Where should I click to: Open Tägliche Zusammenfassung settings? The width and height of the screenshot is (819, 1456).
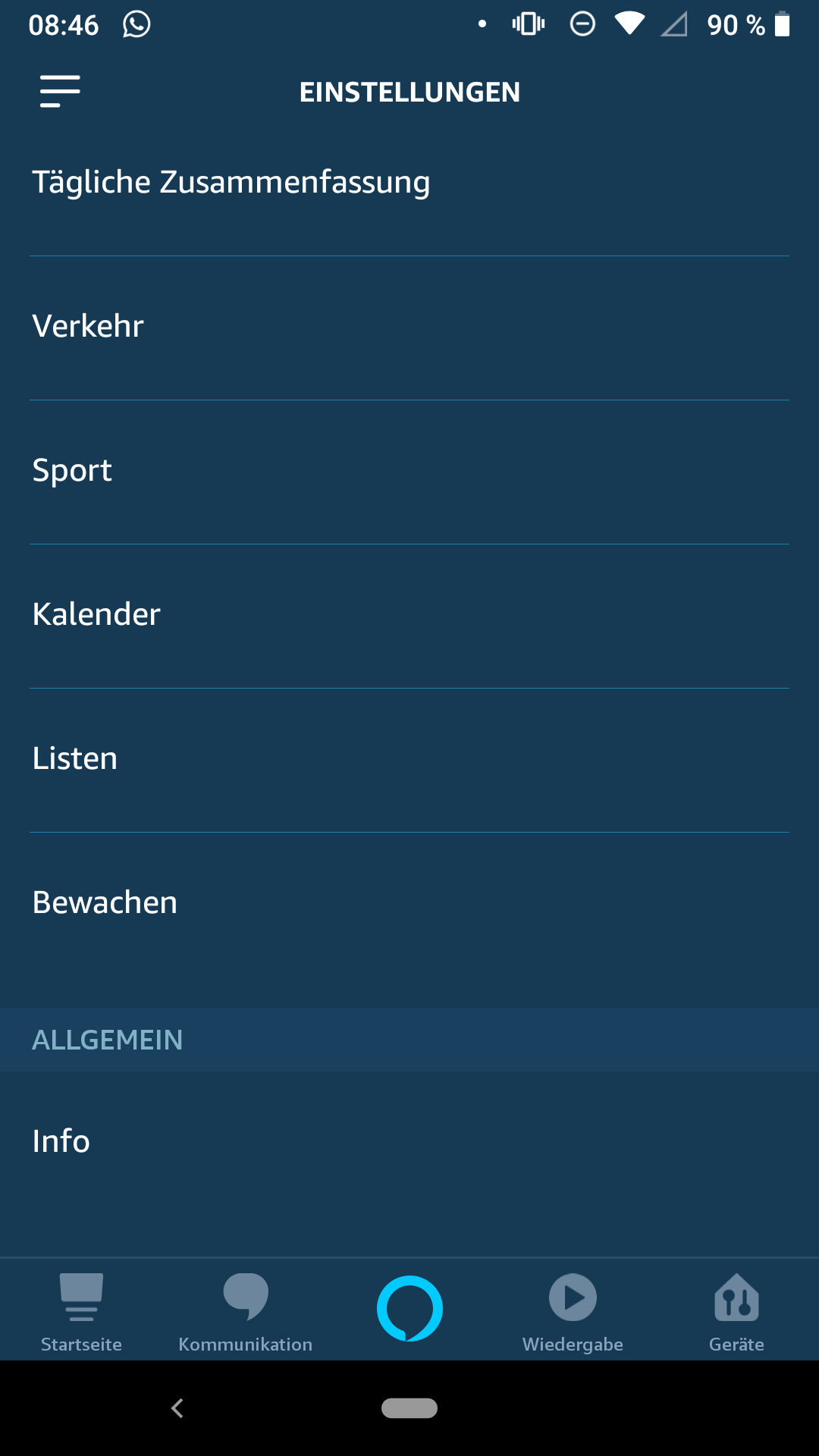409,183
